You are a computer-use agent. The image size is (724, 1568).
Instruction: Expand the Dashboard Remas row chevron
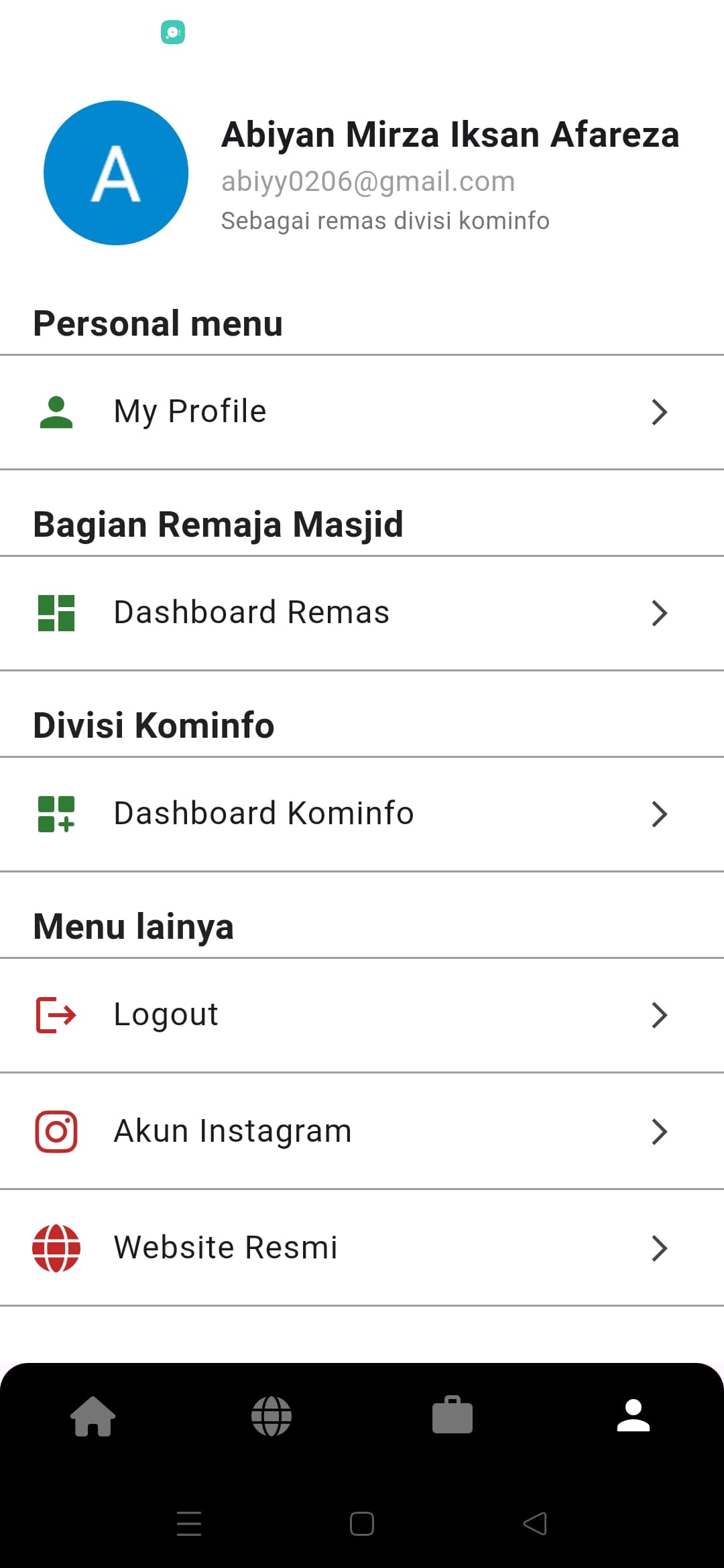tap(660, 613)
